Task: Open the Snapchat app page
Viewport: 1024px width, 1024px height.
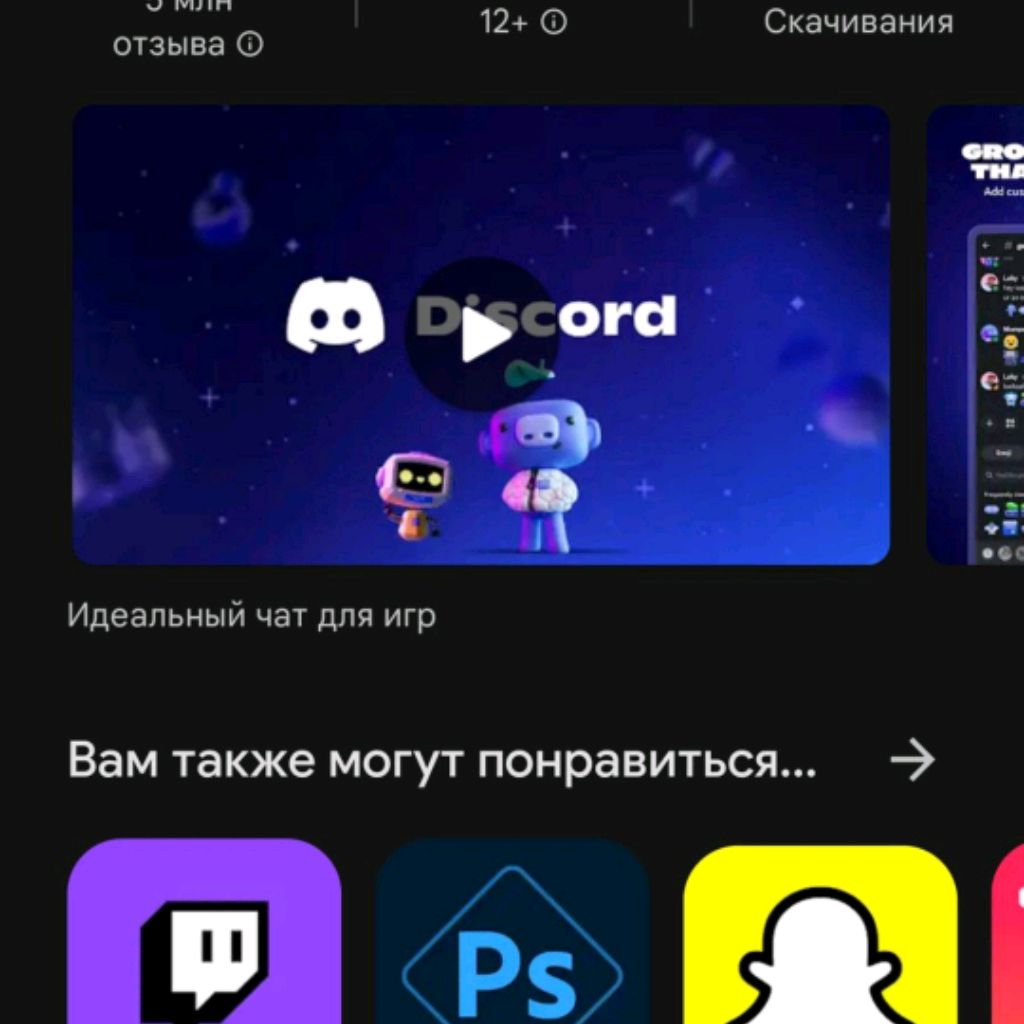Action: [820, 934]
